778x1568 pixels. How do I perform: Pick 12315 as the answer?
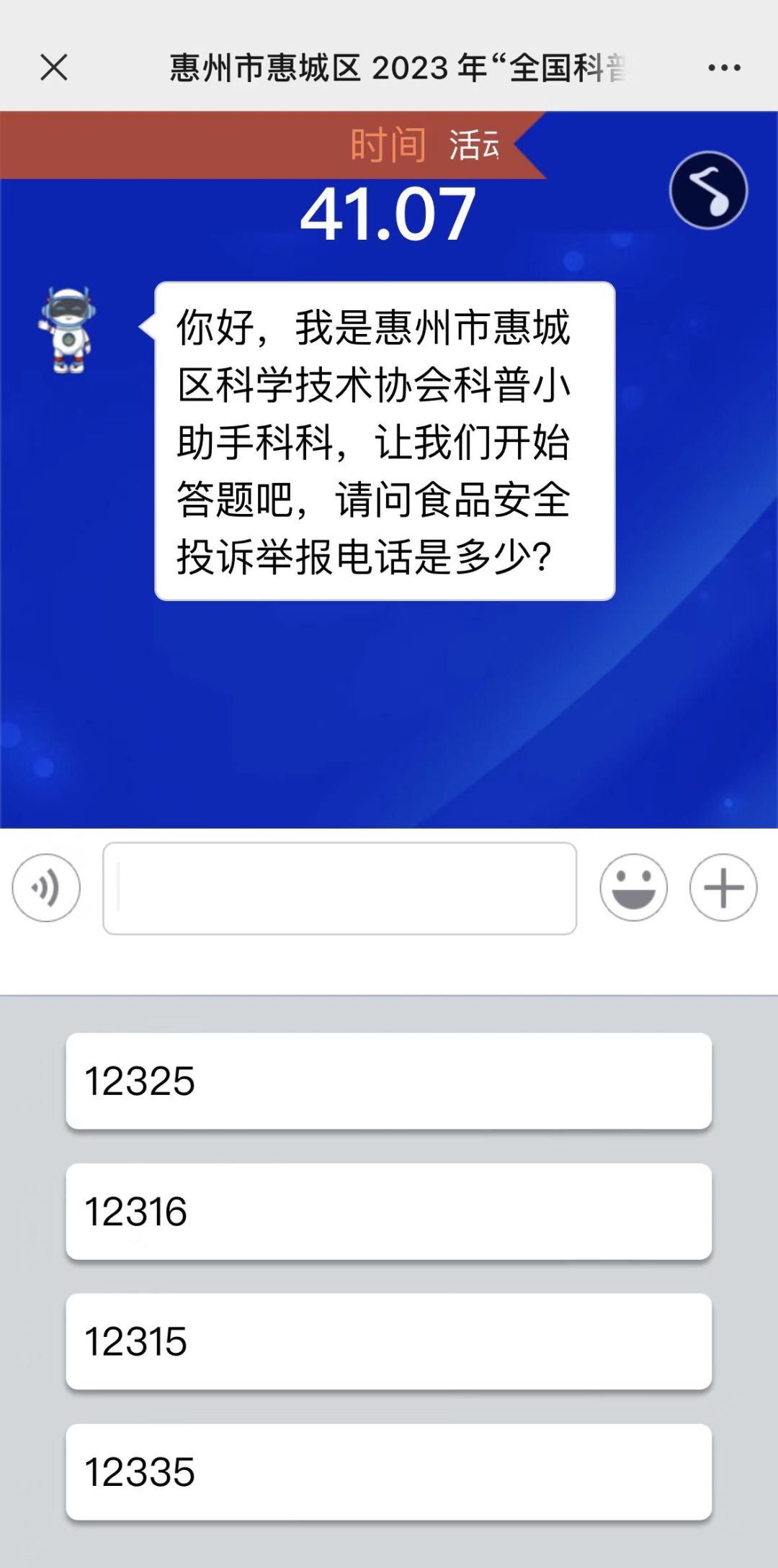(389, 1342)
